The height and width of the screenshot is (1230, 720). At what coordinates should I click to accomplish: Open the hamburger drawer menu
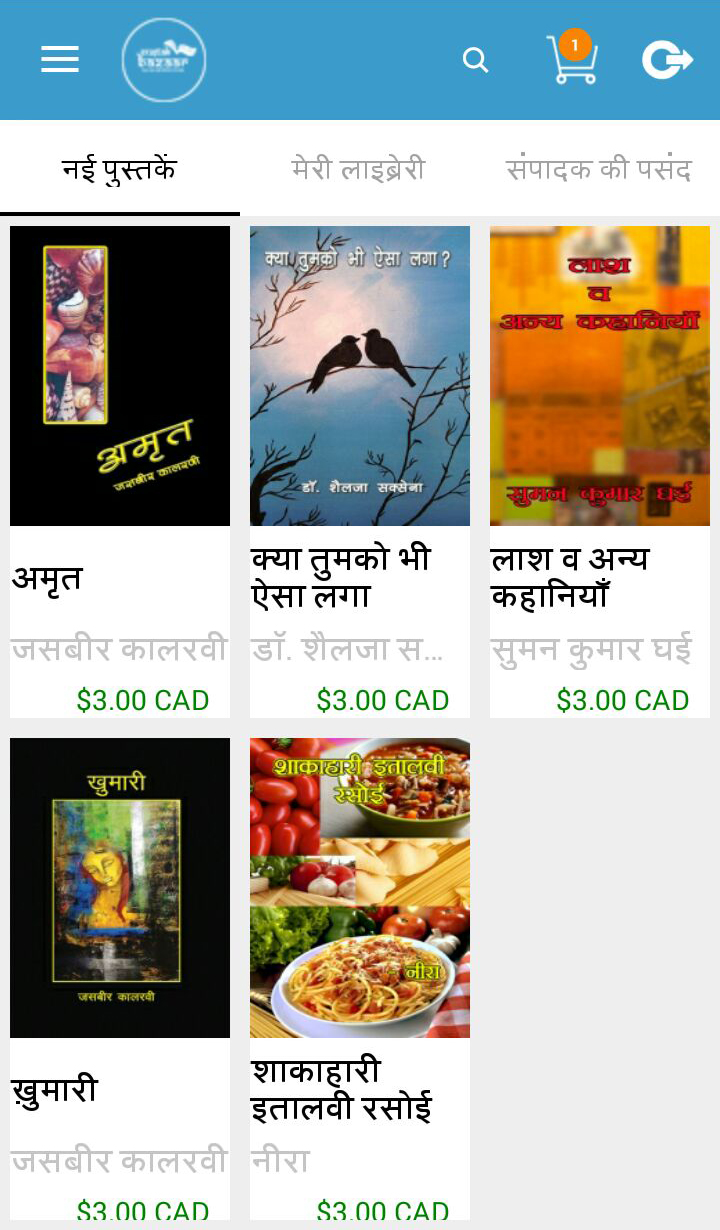pos(60,60)
